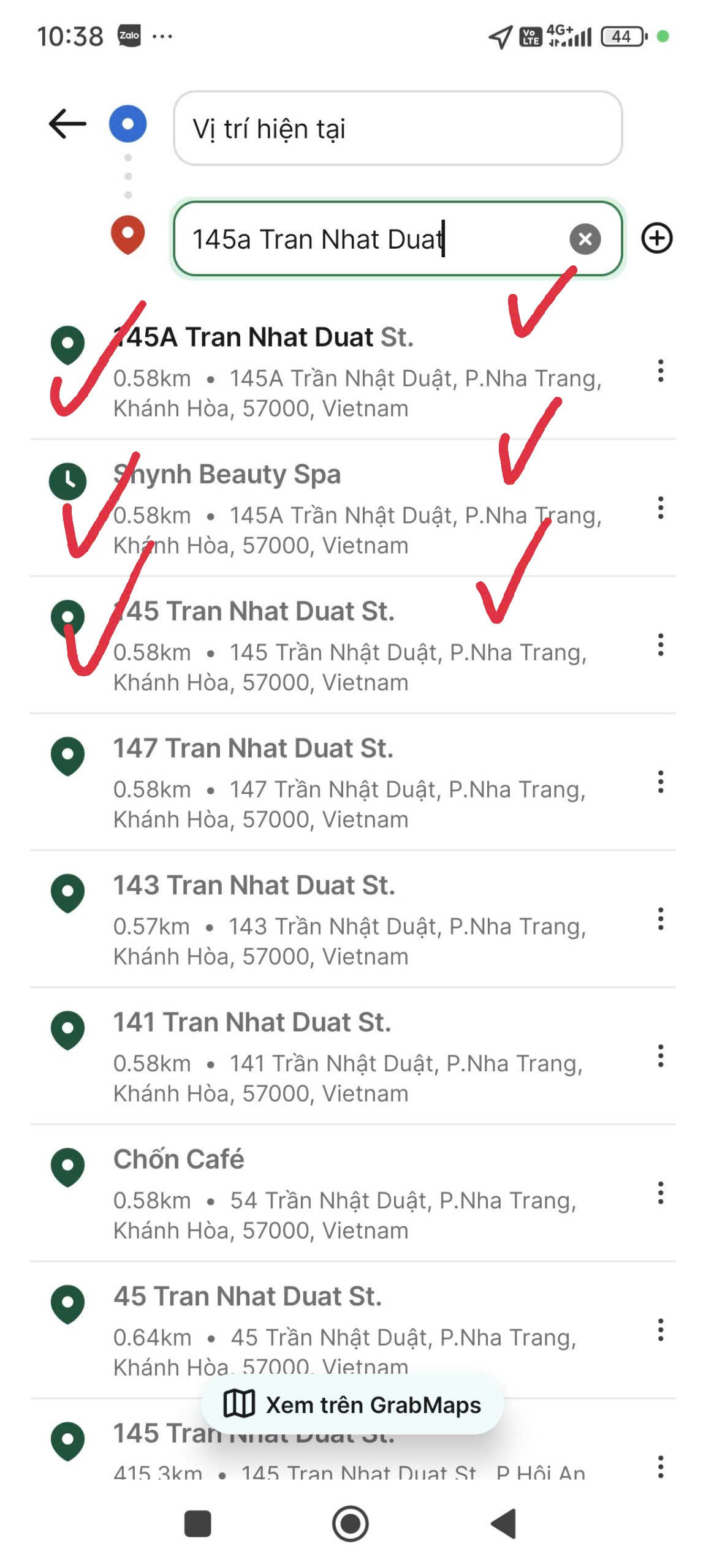Add another stop with the plus icon
706x1568 pixels.
point(656,238)
